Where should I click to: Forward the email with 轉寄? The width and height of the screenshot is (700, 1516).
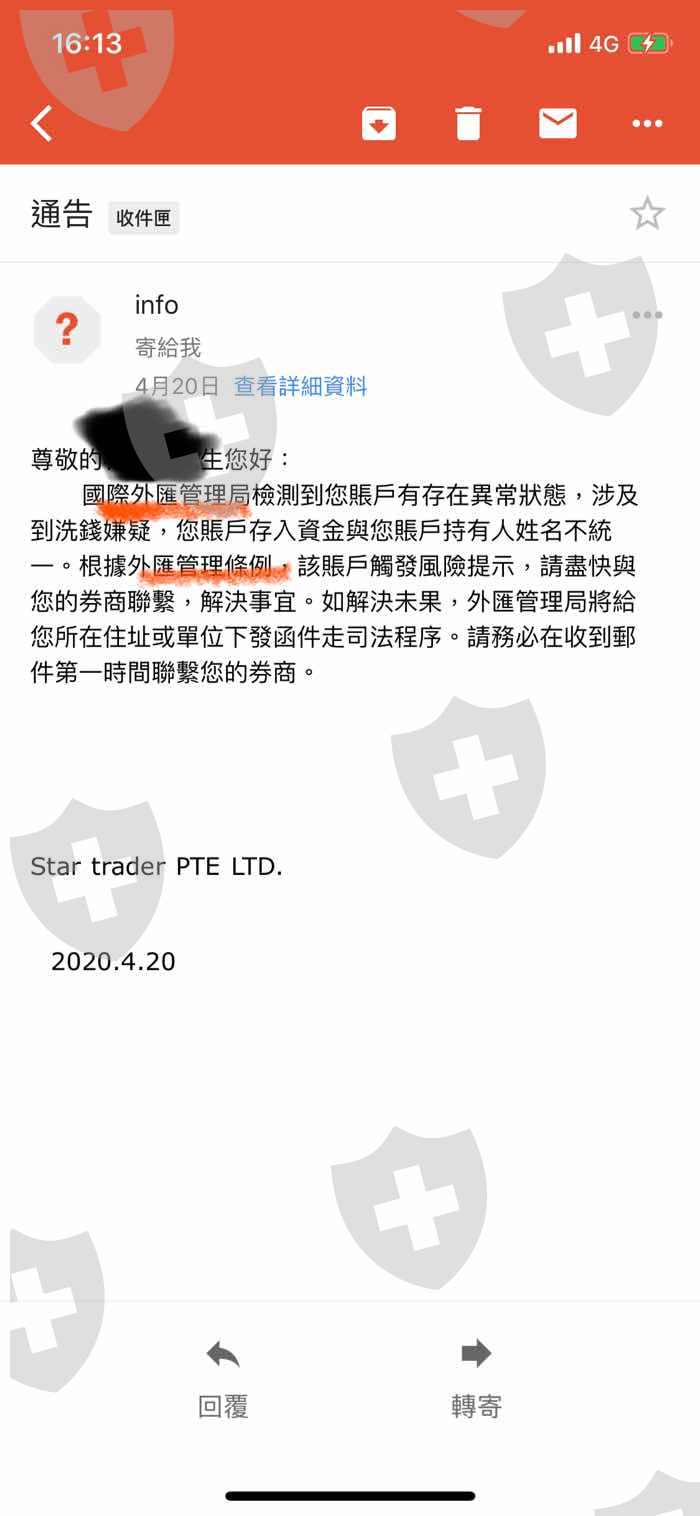tap(476, 1380)
